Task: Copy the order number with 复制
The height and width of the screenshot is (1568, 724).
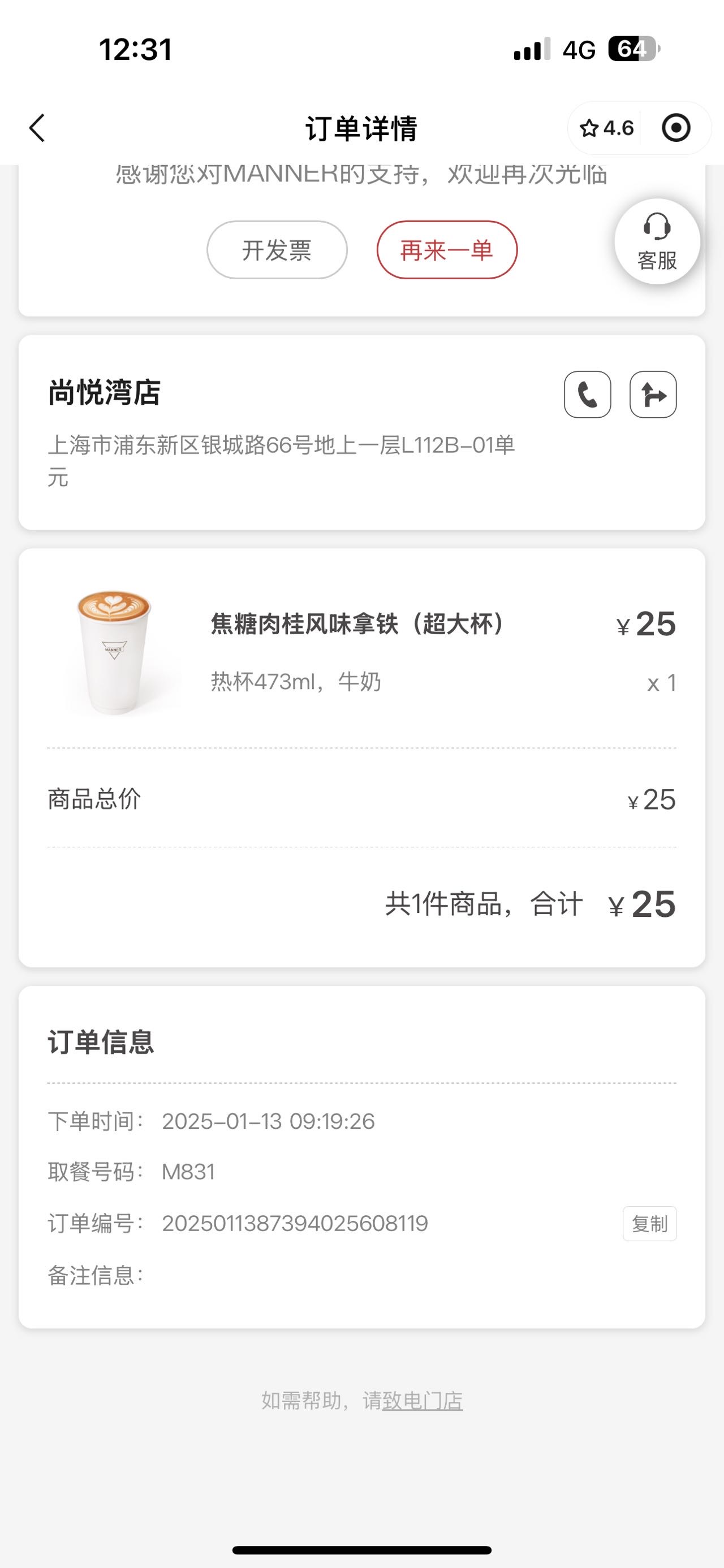Action: coord(650,1223)
